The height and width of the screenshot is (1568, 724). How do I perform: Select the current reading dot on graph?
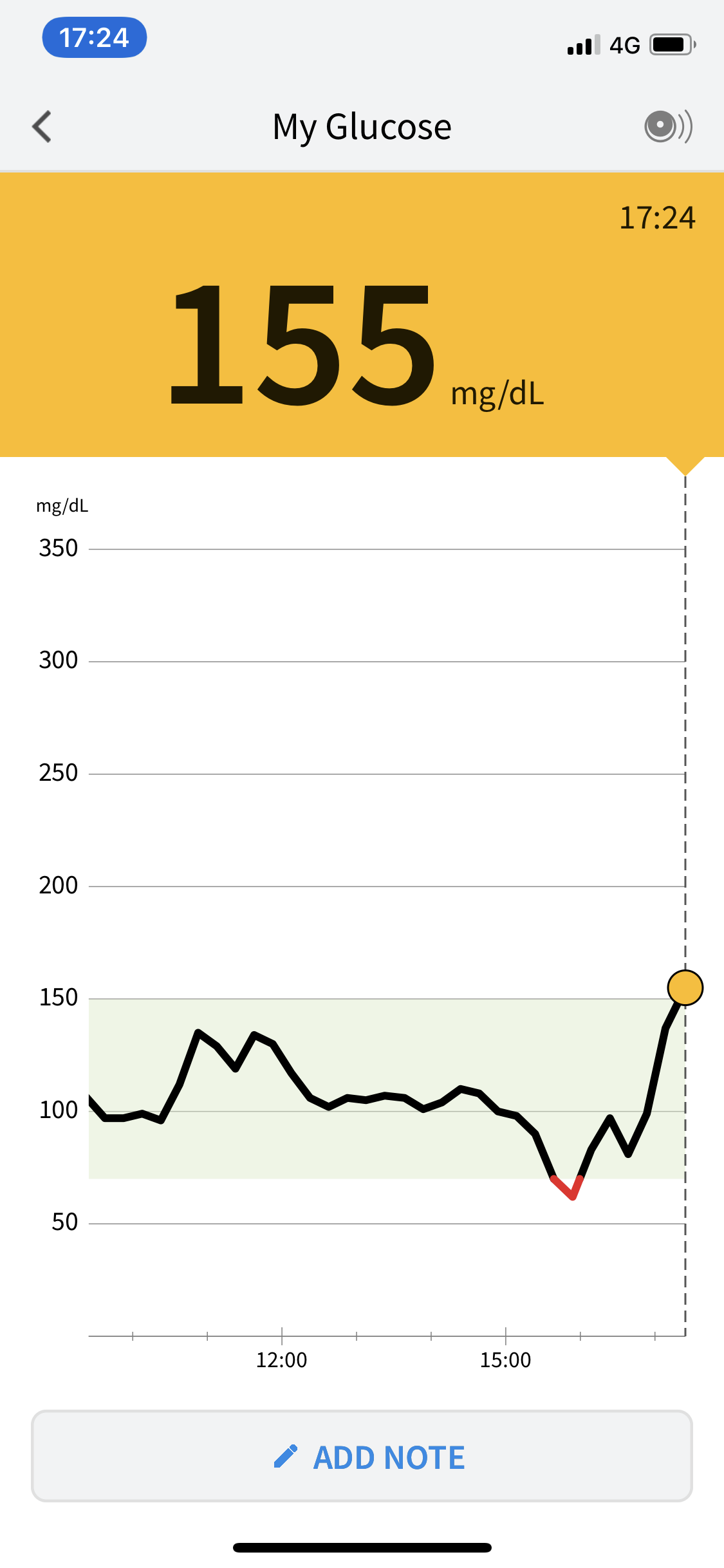click(685, 987)
